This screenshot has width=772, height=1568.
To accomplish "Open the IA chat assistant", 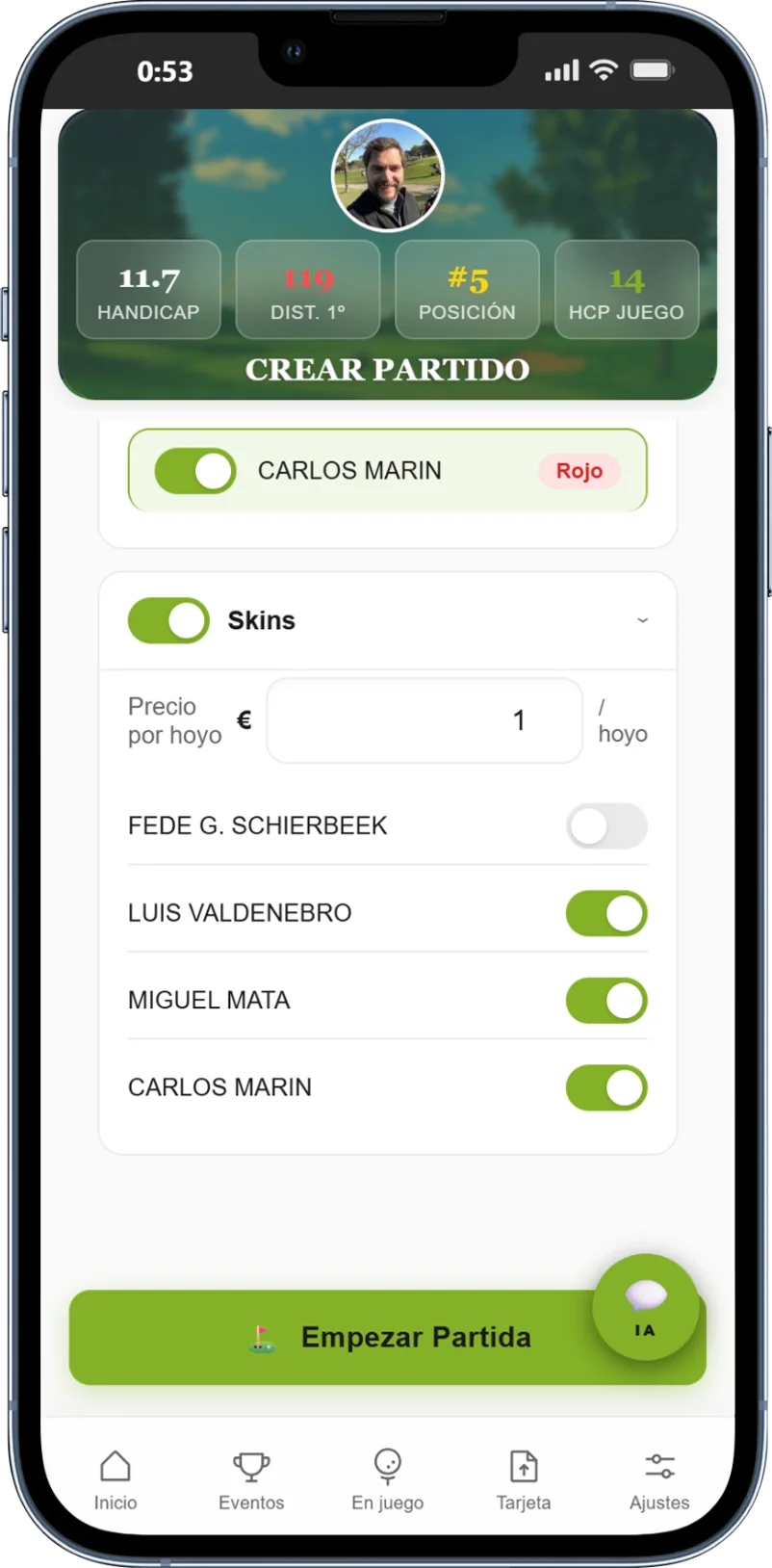I will click(645, 1307).
